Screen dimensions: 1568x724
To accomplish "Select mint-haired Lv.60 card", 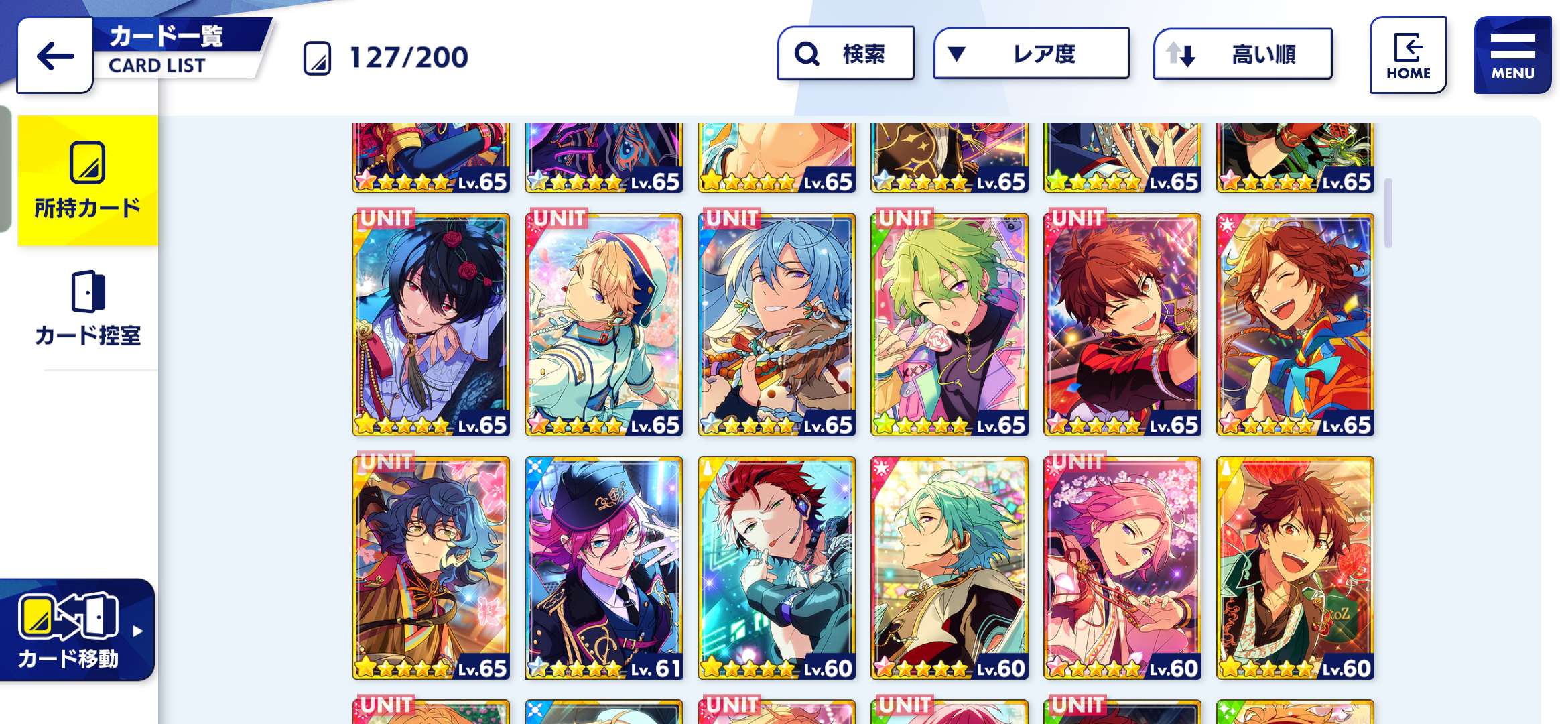I will pos(950,568).
